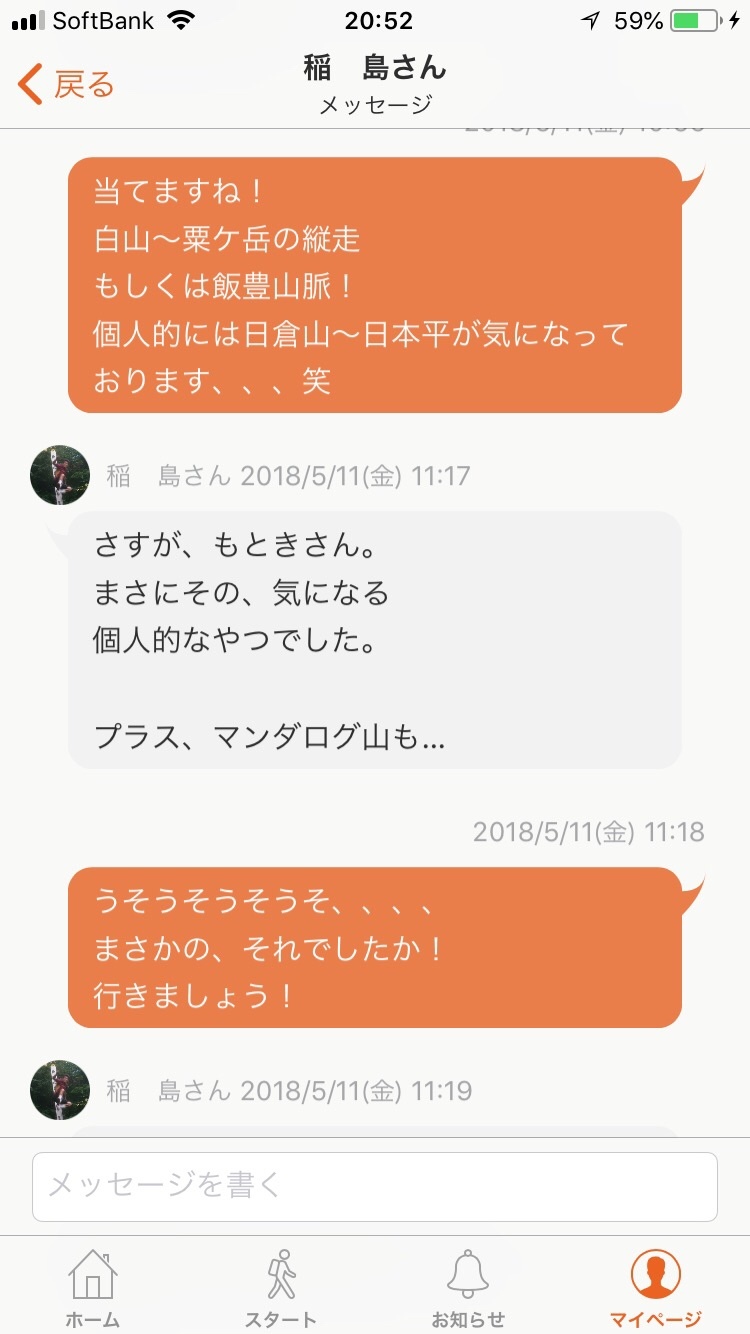Viewport: 750px width, 1334px height.
Task: Tap the location arrow icon in the status bar
Action: point(591,18)
